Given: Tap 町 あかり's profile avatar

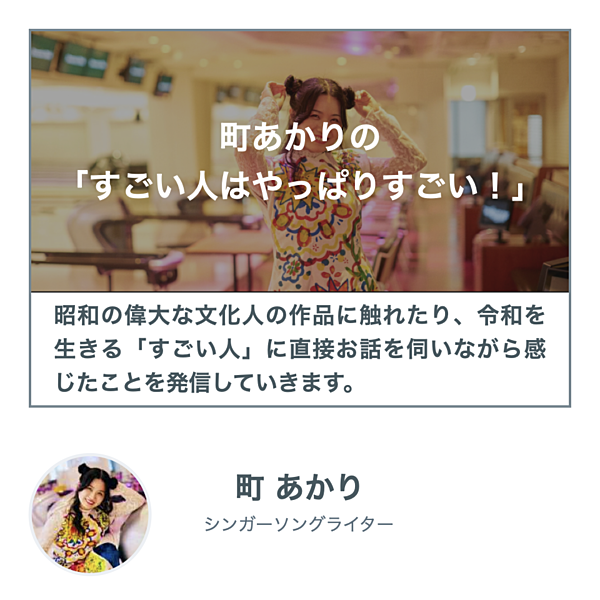Looking at the screenshot, I should (90, 514).
